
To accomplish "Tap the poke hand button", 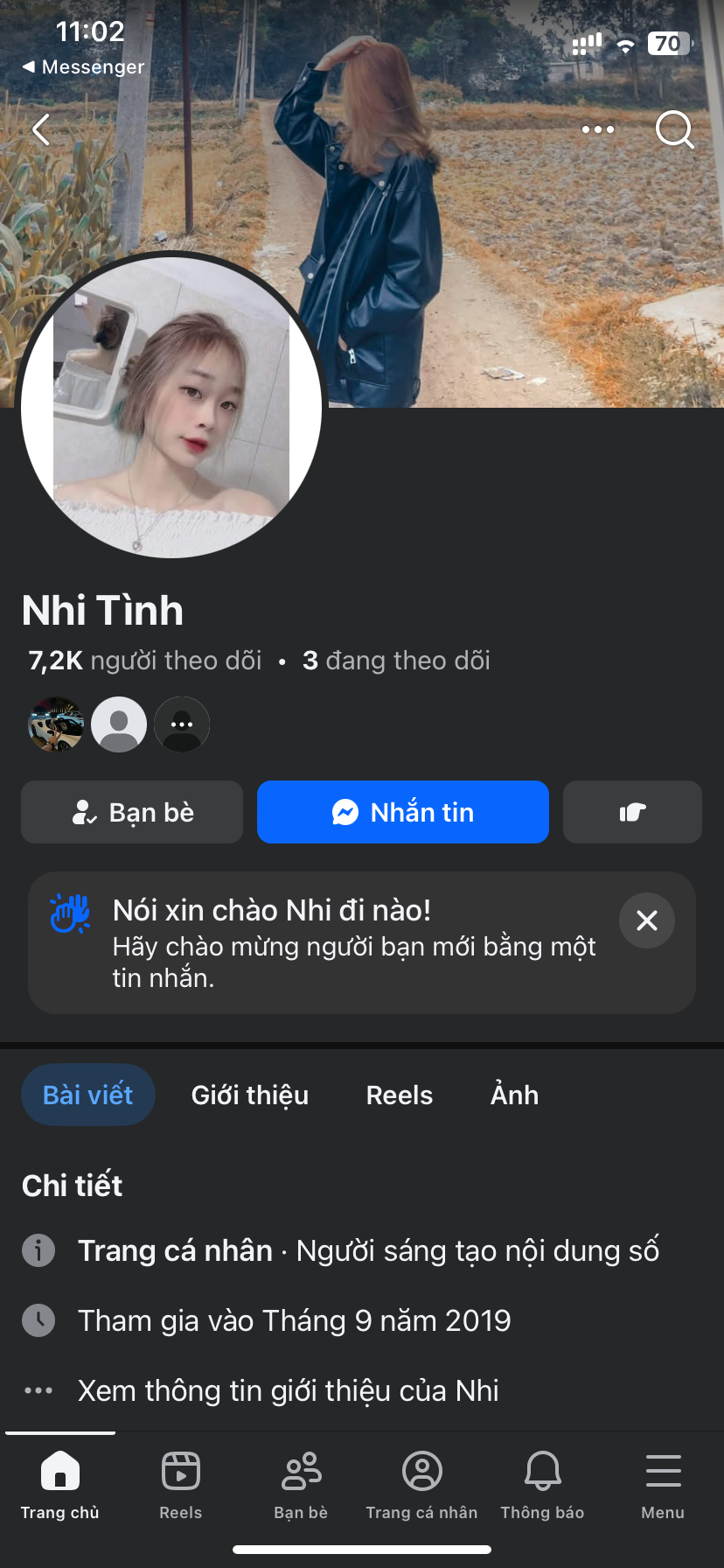I will [632, 812].
